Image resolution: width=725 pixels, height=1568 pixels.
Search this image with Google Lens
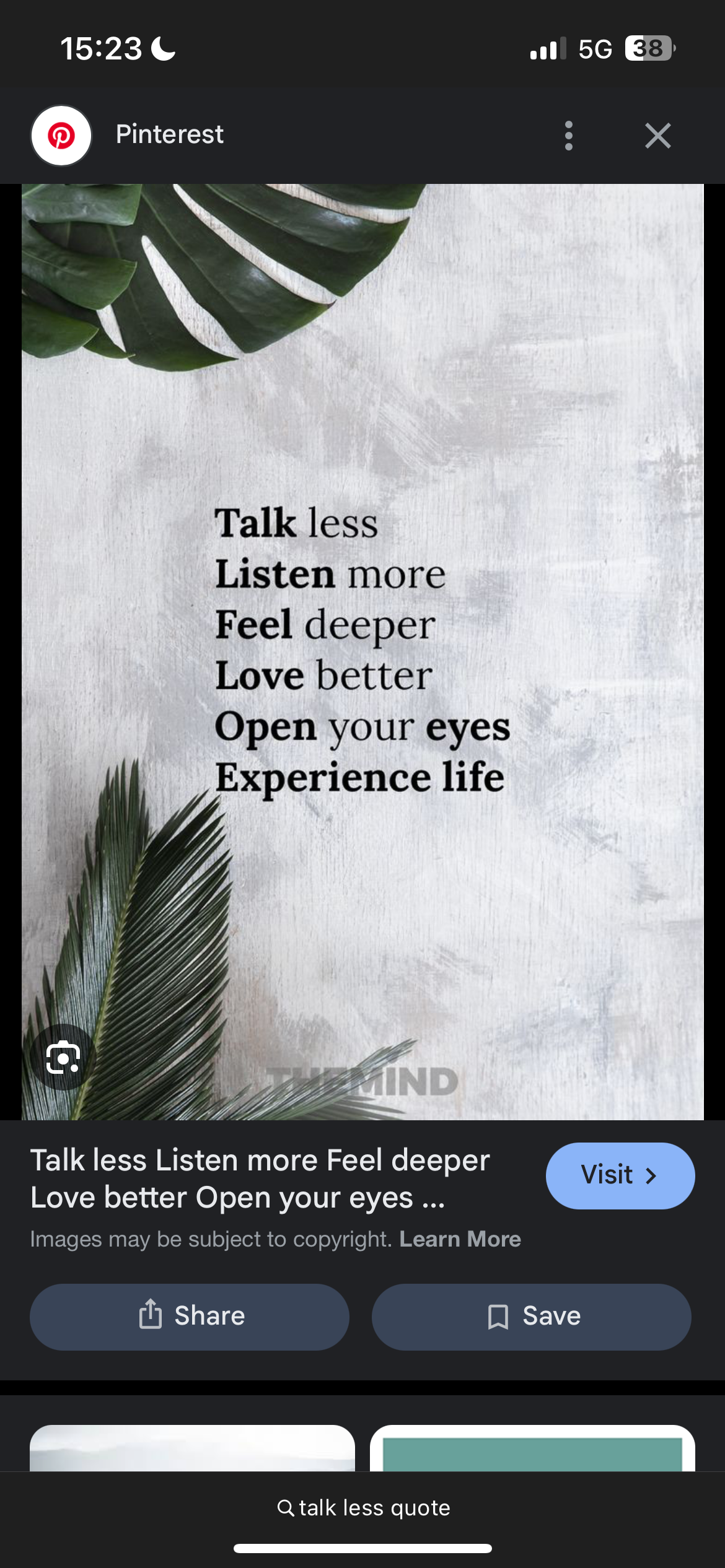[63, 1057]
